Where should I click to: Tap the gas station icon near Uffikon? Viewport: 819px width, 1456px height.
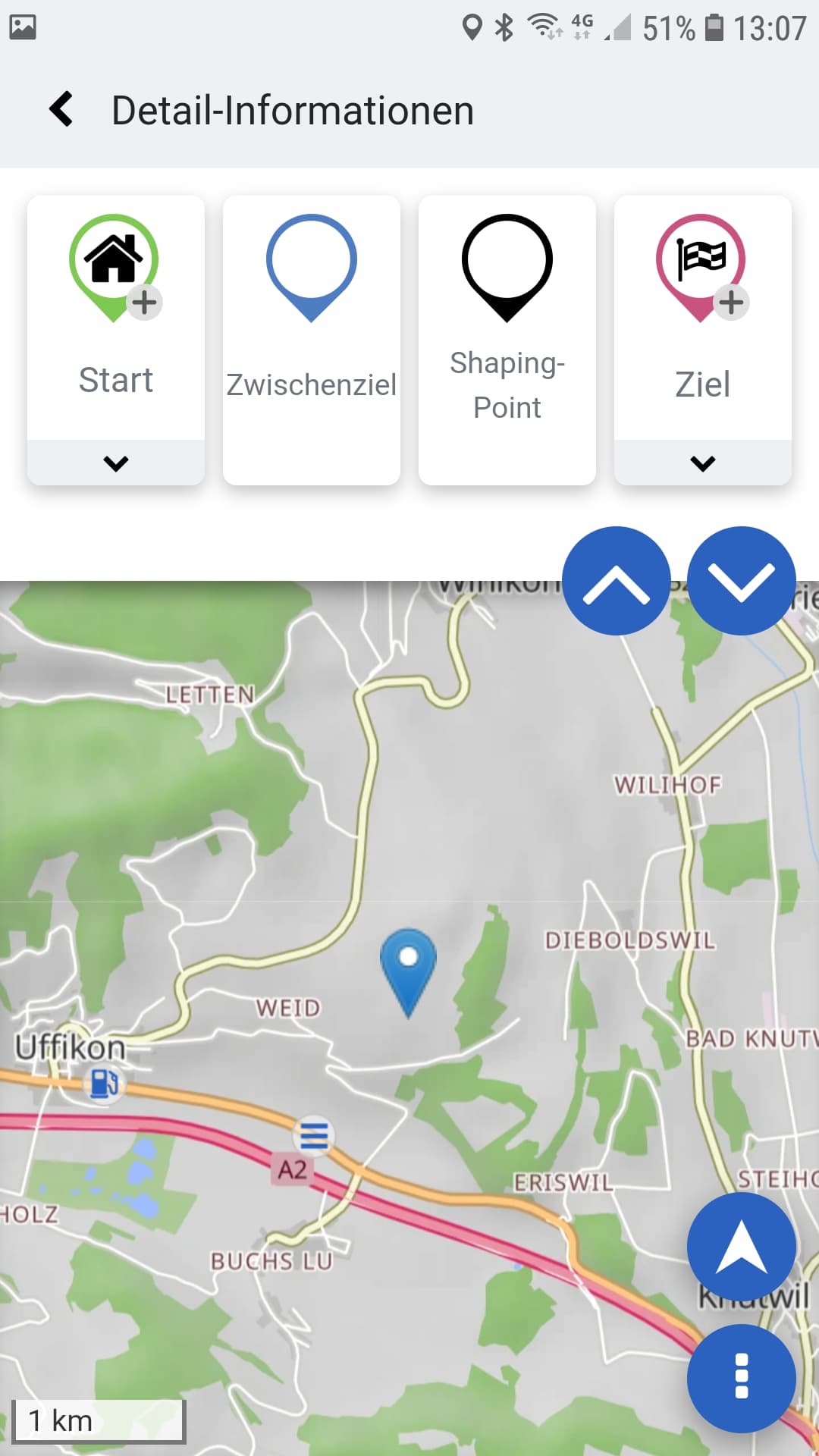104,1083
